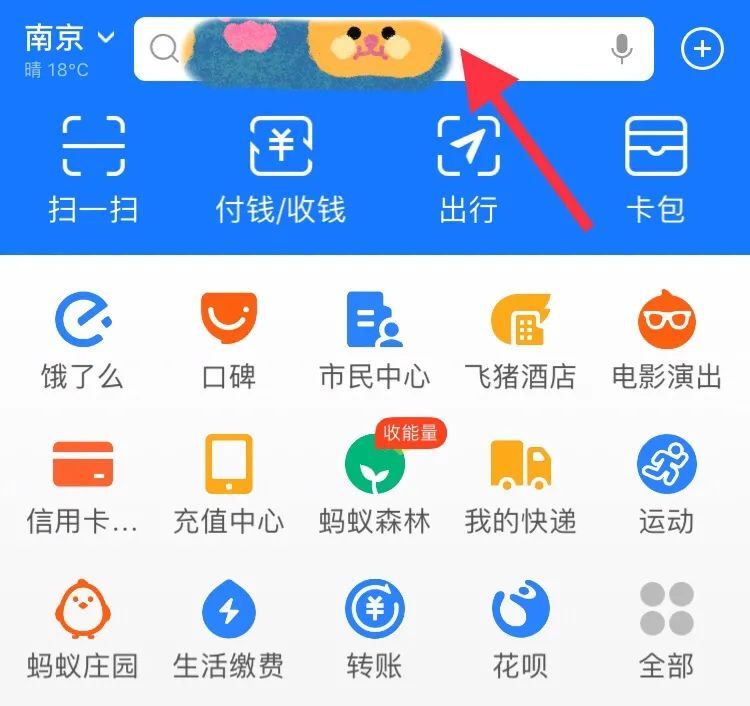750x706 pixels.
Task: Open 出行 travel services
Action: pos(468,168)
